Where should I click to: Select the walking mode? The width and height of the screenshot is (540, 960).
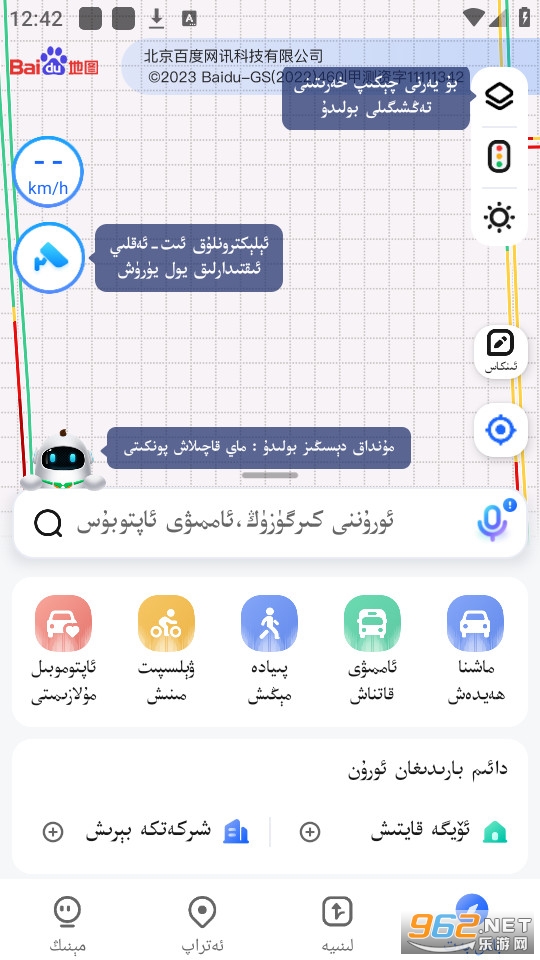pos(269,650)
